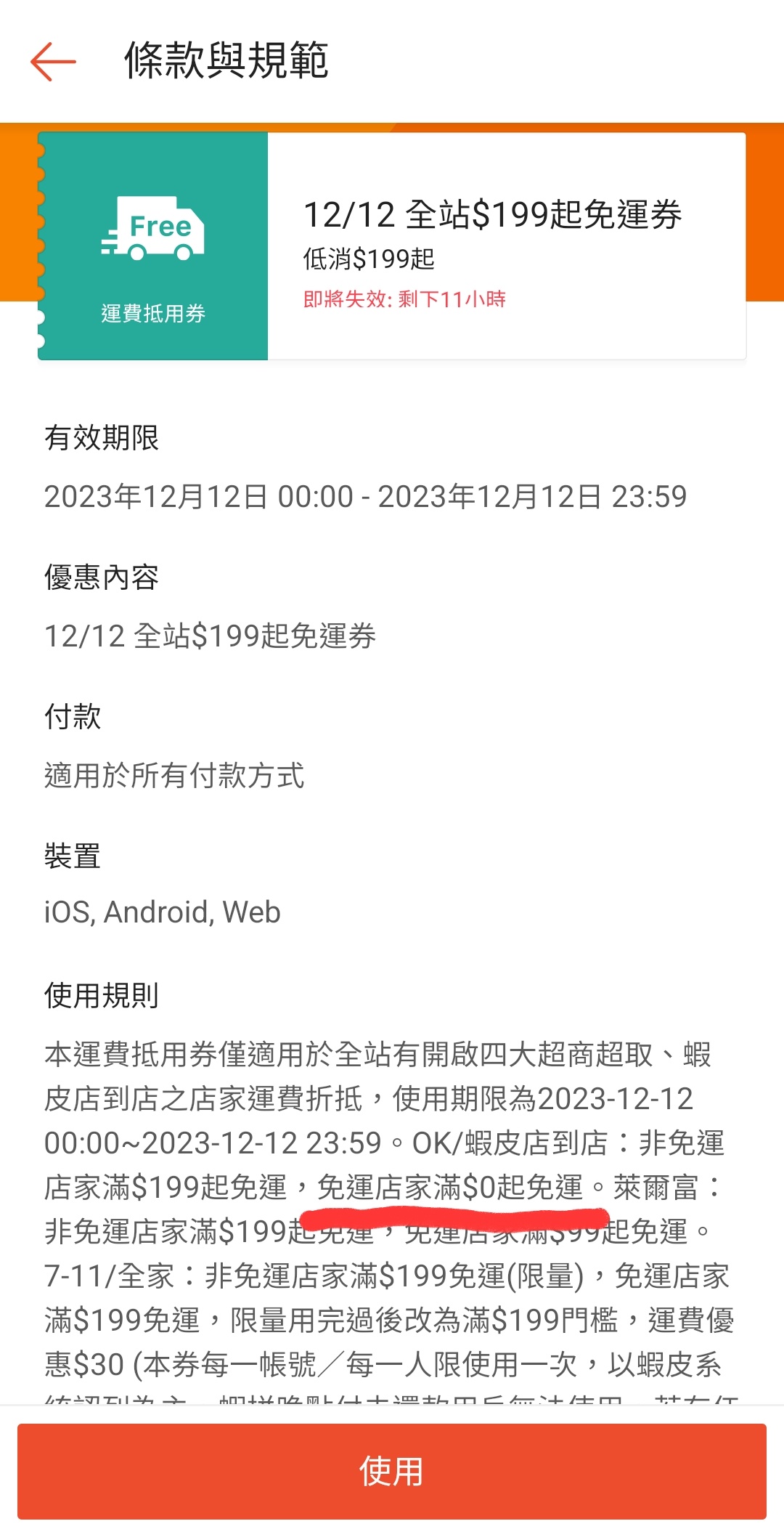Tap the 使用 button to apply voucher
Screen dimensions: 784x1537
point(392,1471)
